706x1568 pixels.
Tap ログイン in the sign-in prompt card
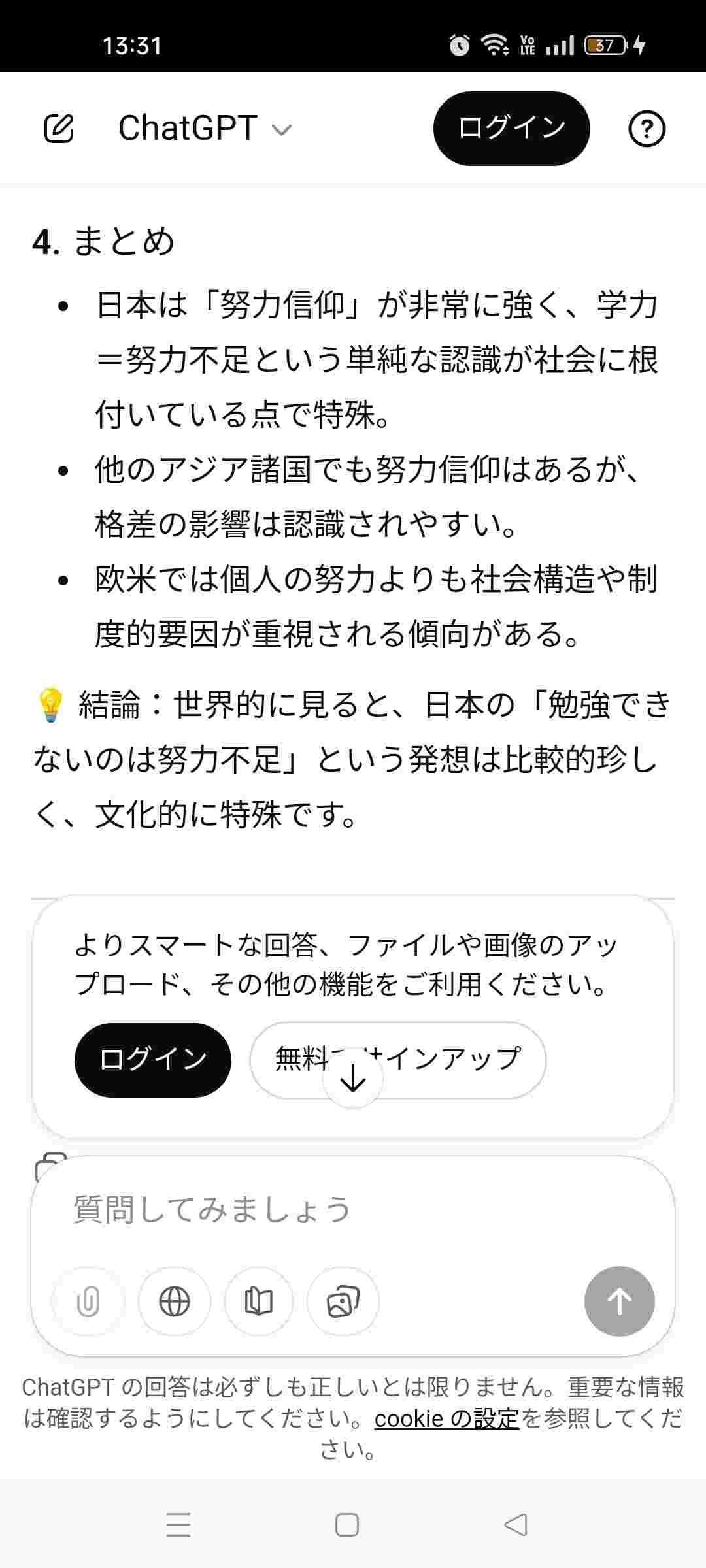[x=153, y=1059]
